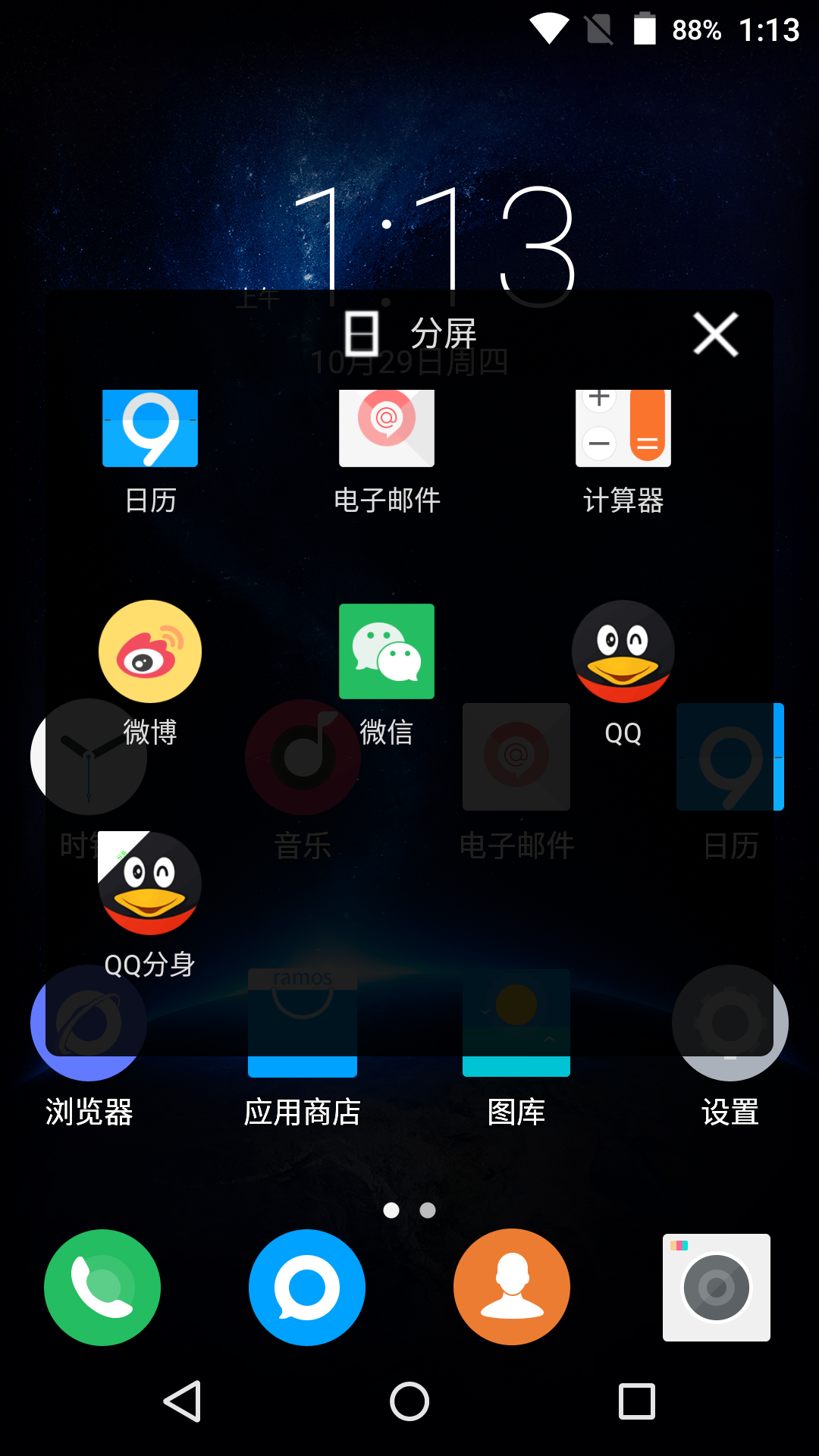Image resolution: width=819 pixels, height=1456 pixels.
Task: Open the green phone dialer
Action: tap(102, 1288)
